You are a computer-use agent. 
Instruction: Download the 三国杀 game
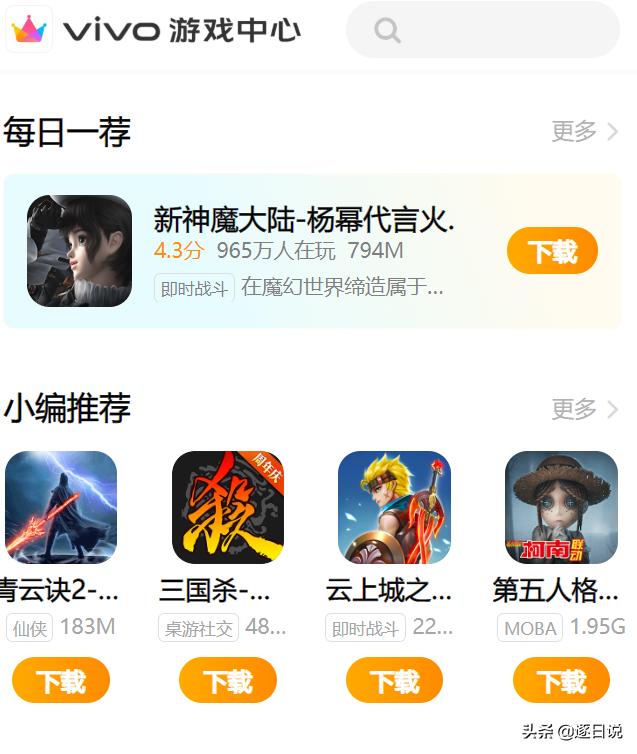(228, 681)
